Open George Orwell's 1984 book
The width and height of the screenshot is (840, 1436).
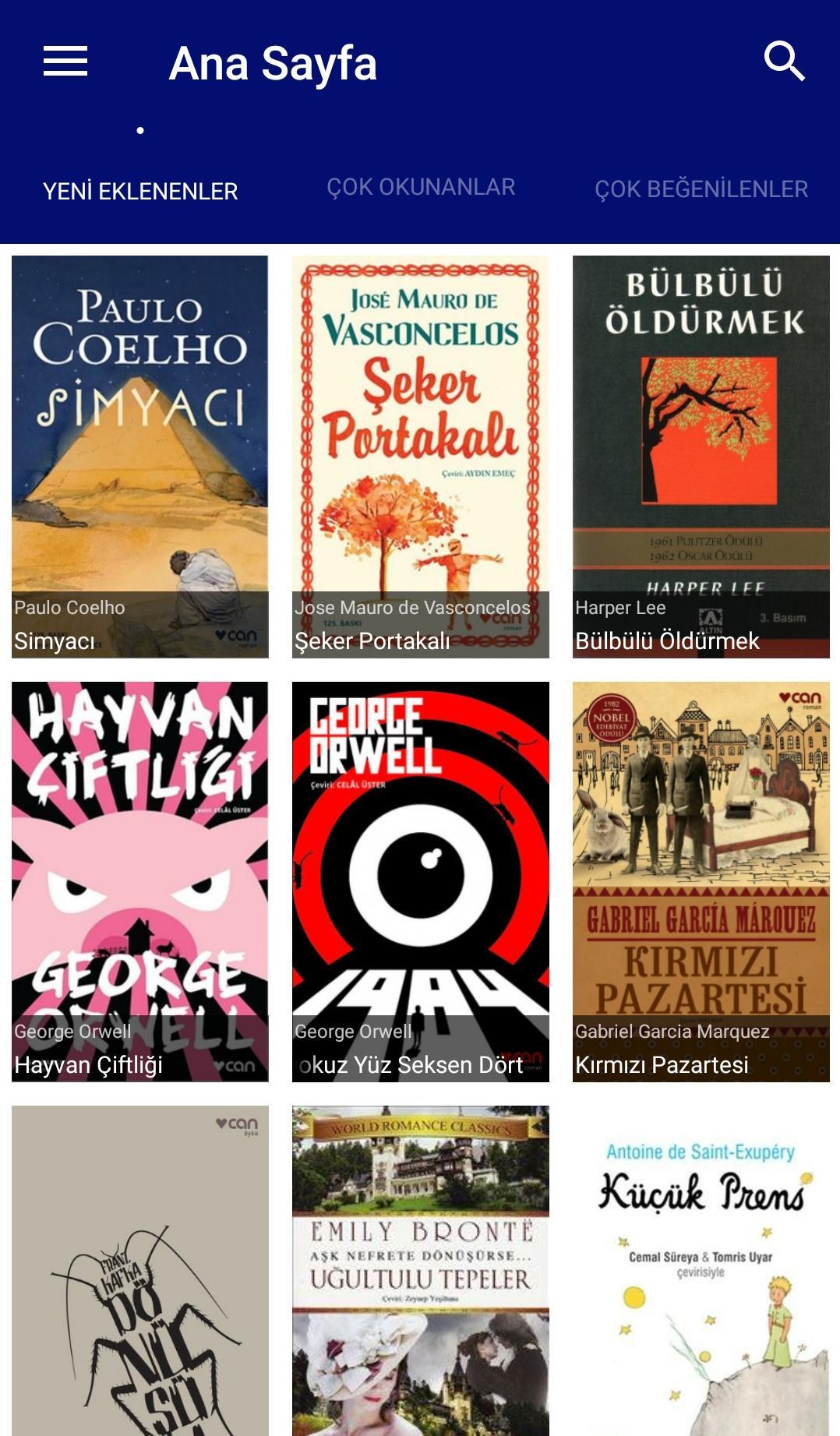click(x=421, y=880)
